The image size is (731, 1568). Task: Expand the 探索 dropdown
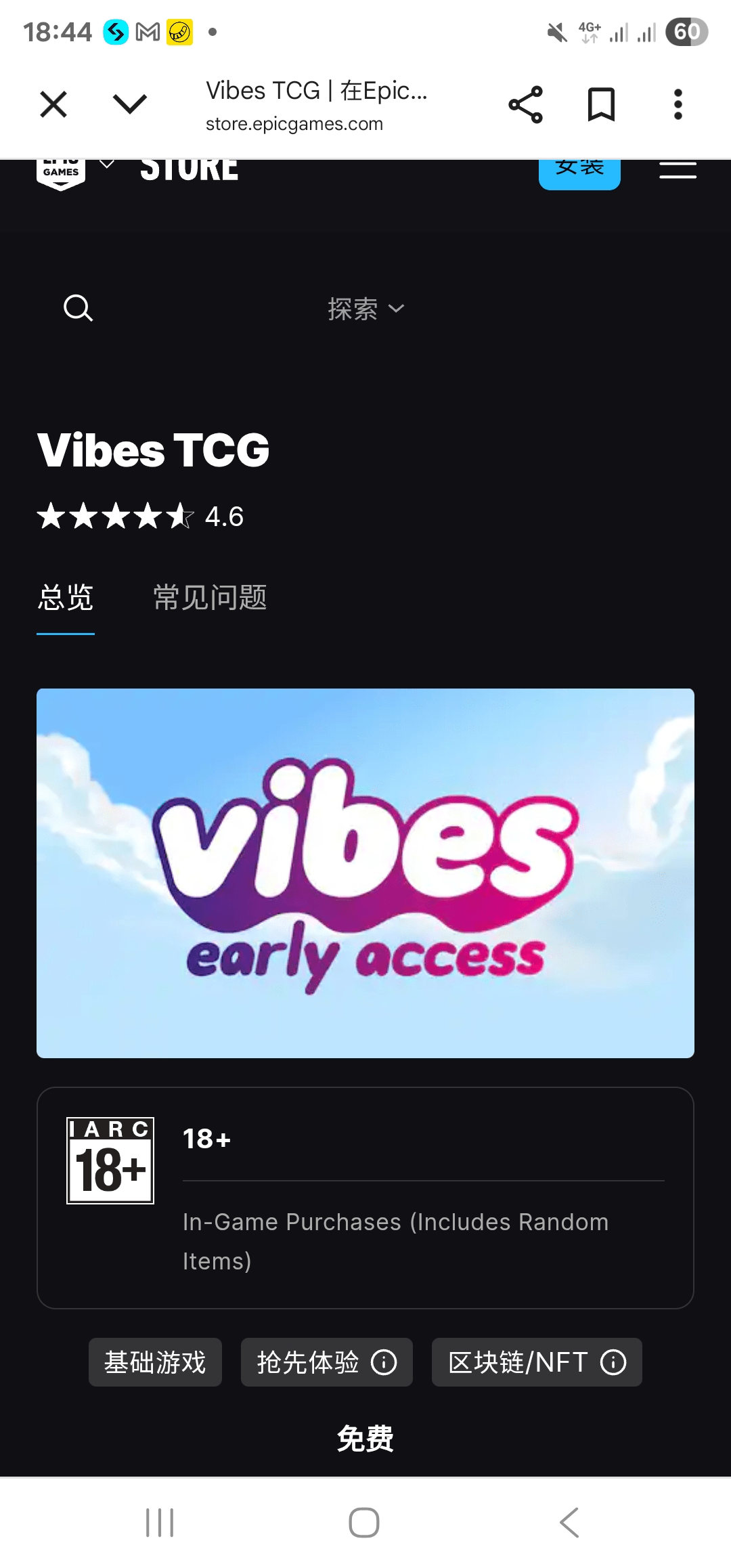click(365, 309)
